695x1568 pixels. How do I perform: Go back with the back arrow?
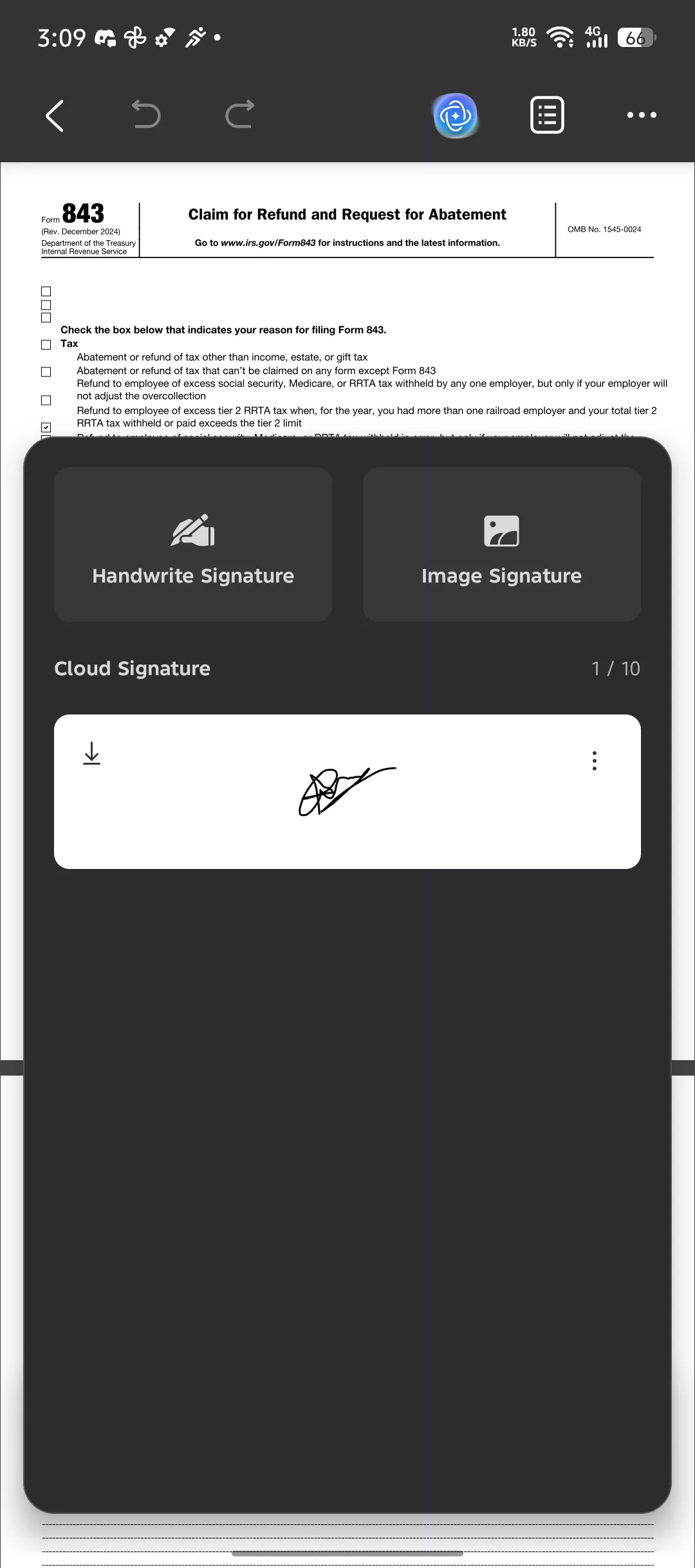pyautogui.click(x=55, y=116)
